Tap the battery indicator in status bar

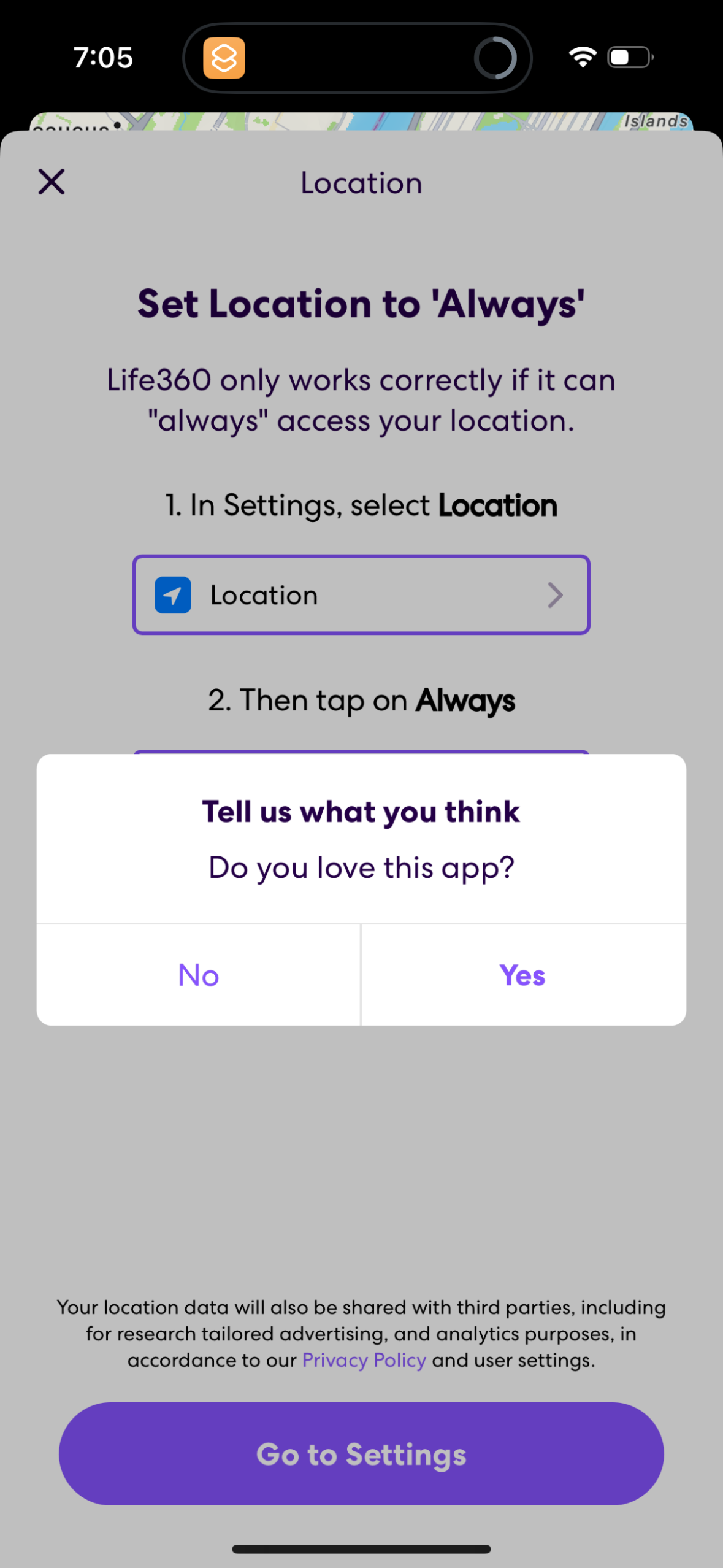(x=629, y=56)
